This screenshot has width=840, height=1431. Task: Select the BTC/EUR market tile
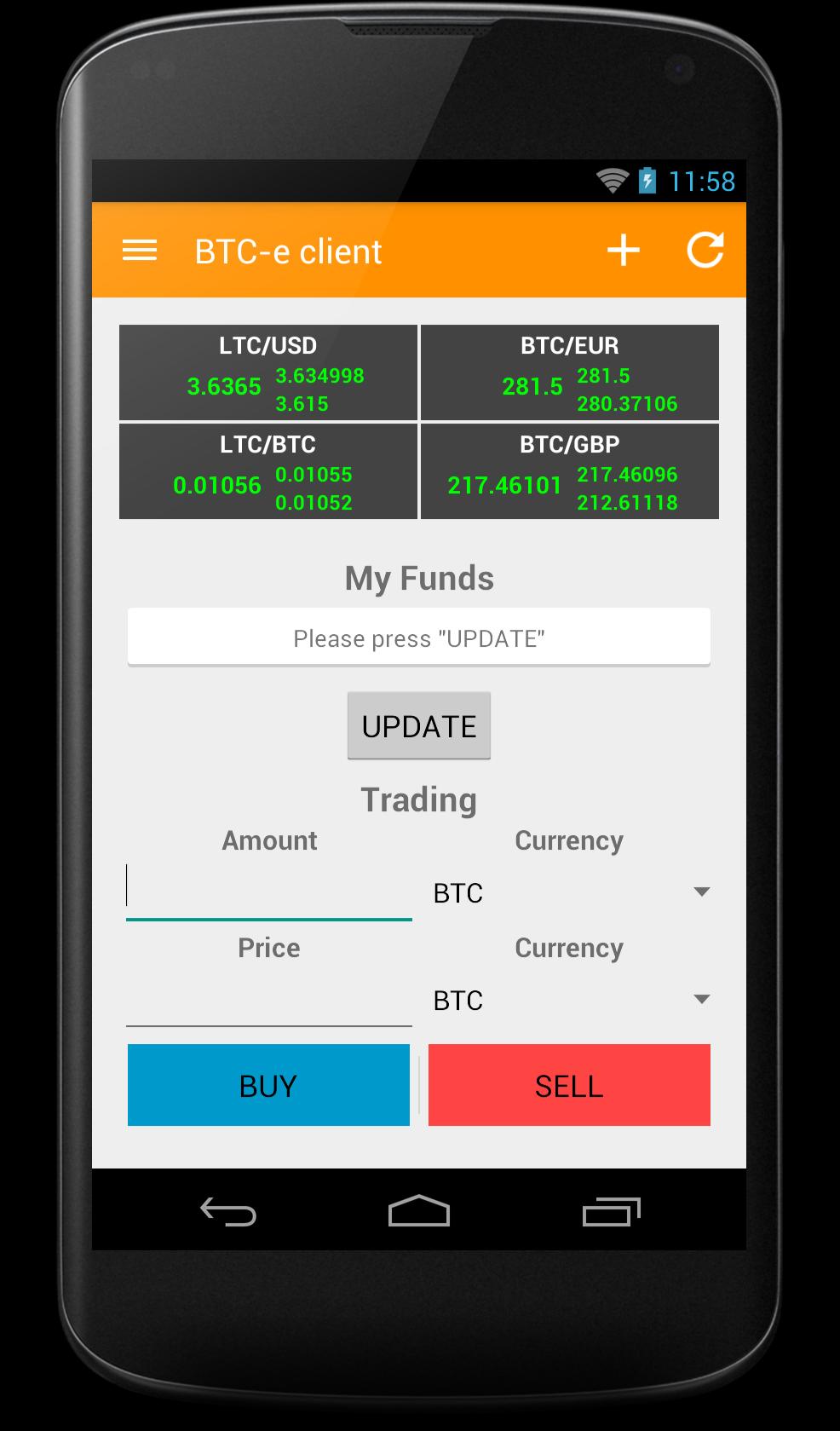[x=569, y=372]
